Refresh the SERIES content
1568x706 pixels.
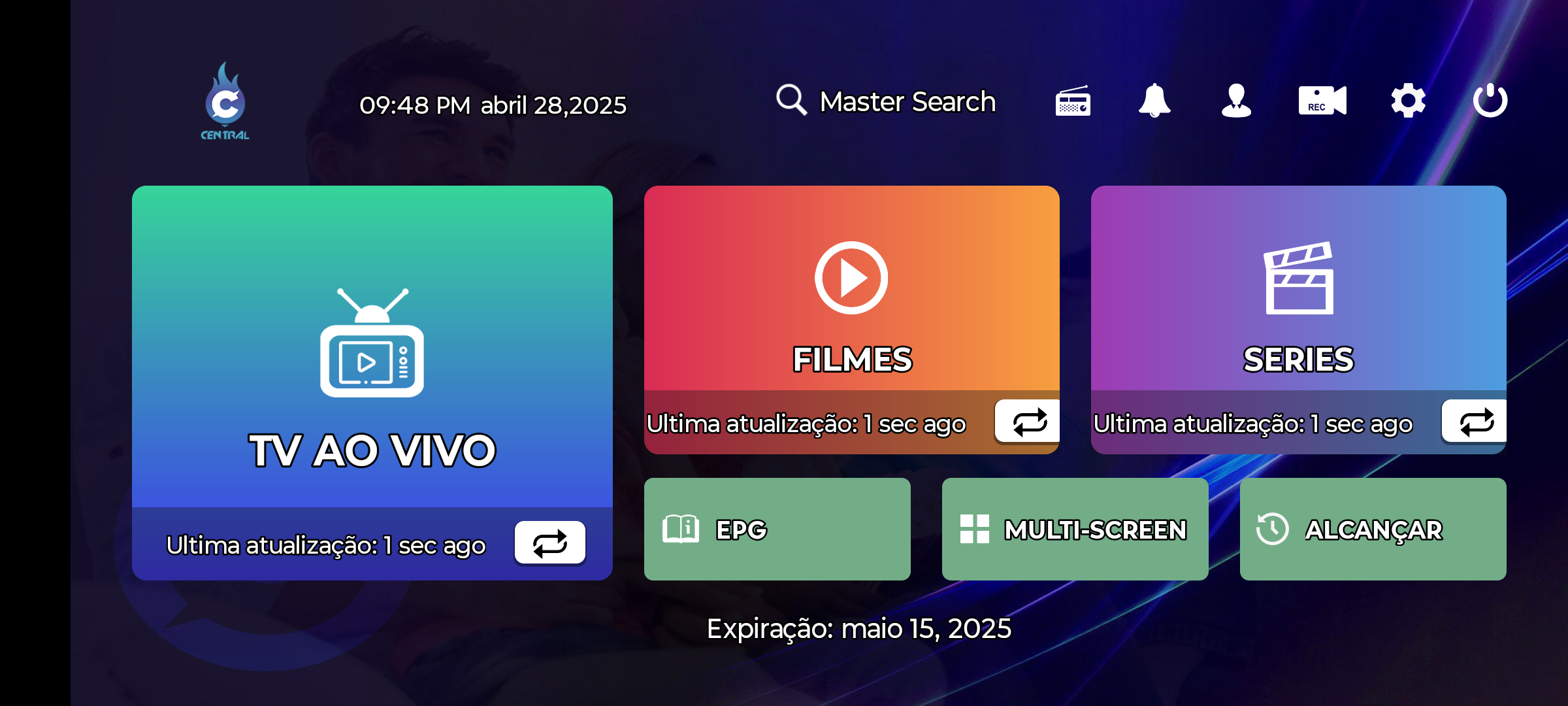[1475, 422]
